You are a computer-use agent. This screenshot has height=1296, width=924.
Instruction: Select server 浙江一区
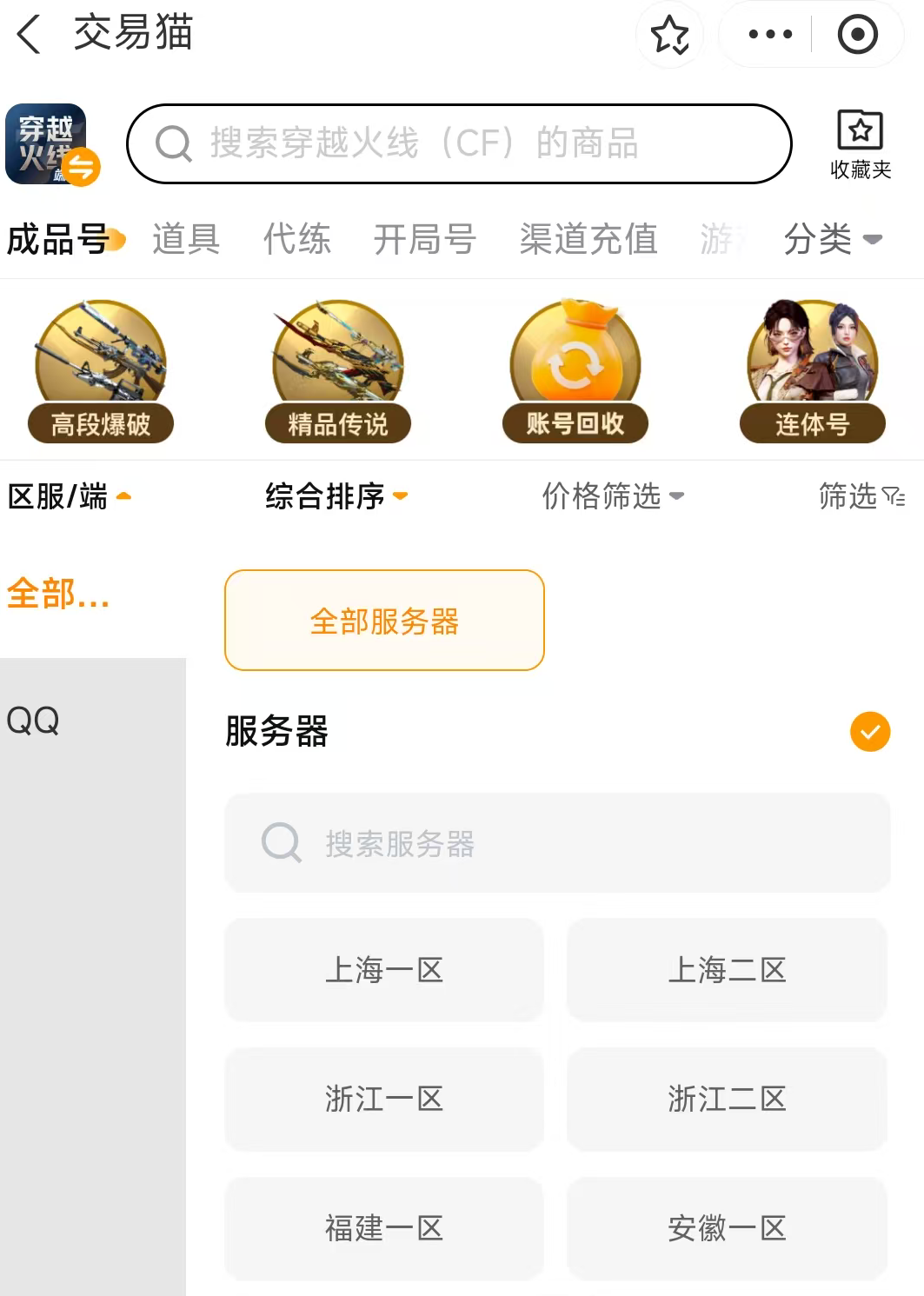coord(384,1099)
